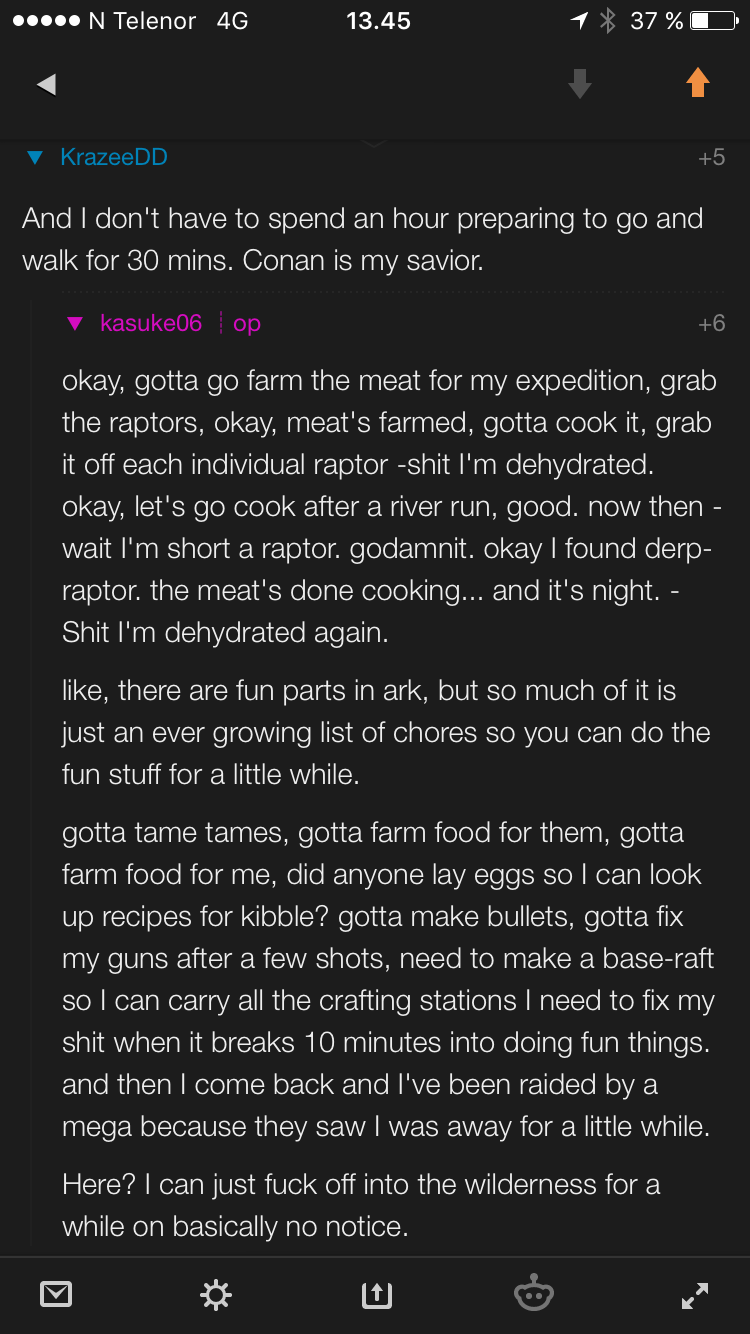Expand to fullscreen view

coord(694,1295)
